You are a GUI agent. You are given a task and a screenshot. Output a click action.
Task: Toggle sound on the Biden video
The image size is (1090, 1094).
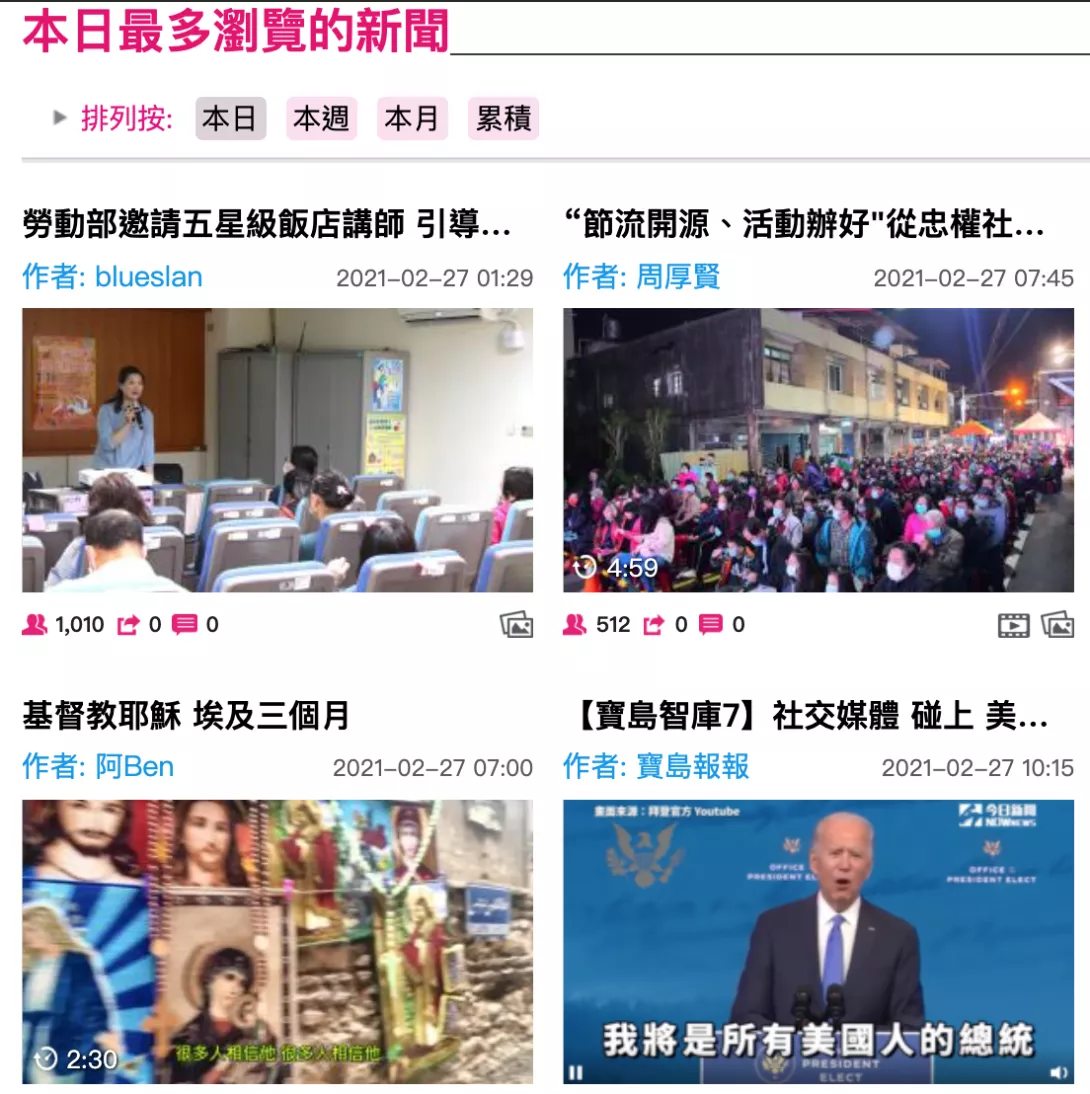coord(1058,1072)
